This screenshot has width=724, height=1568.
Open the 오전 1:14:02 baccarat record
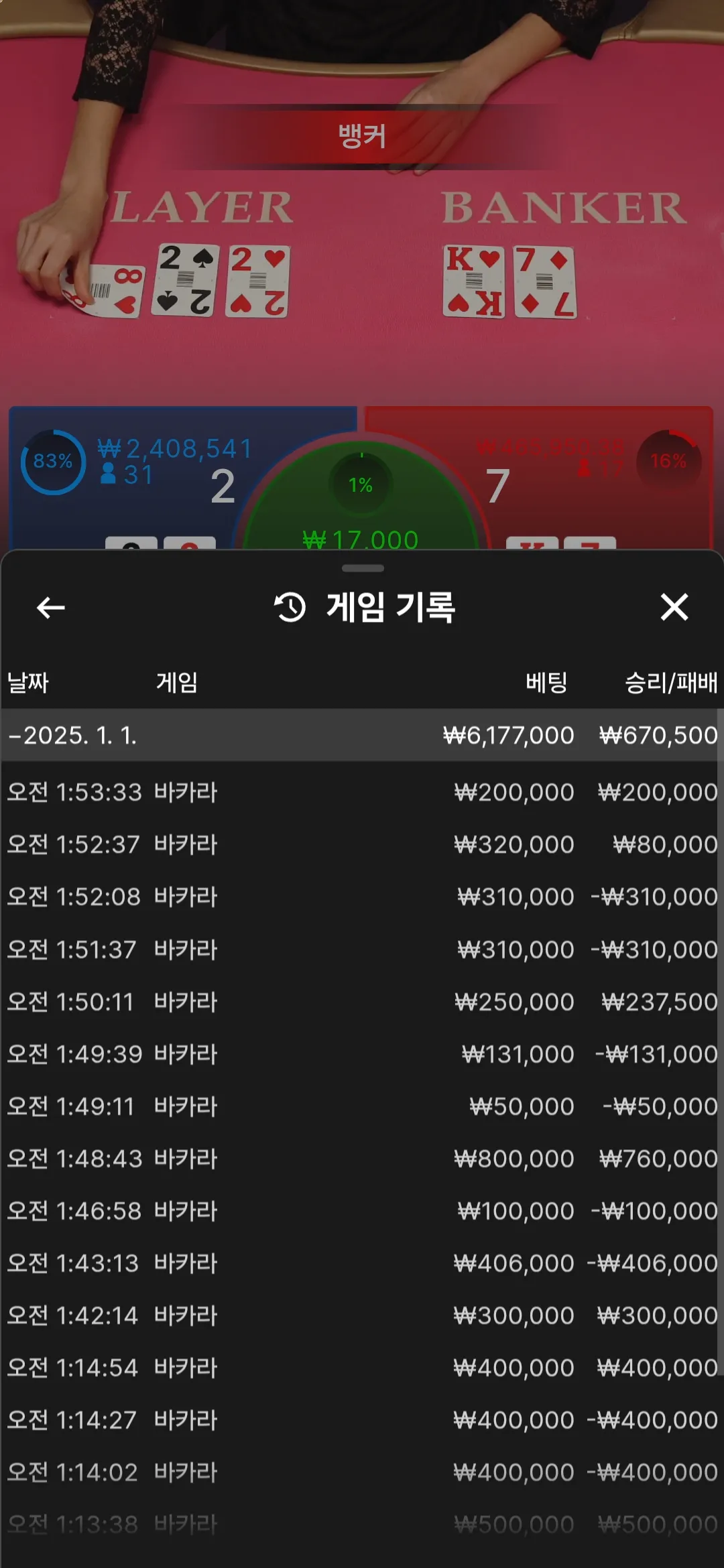[x=362, y=1472]
